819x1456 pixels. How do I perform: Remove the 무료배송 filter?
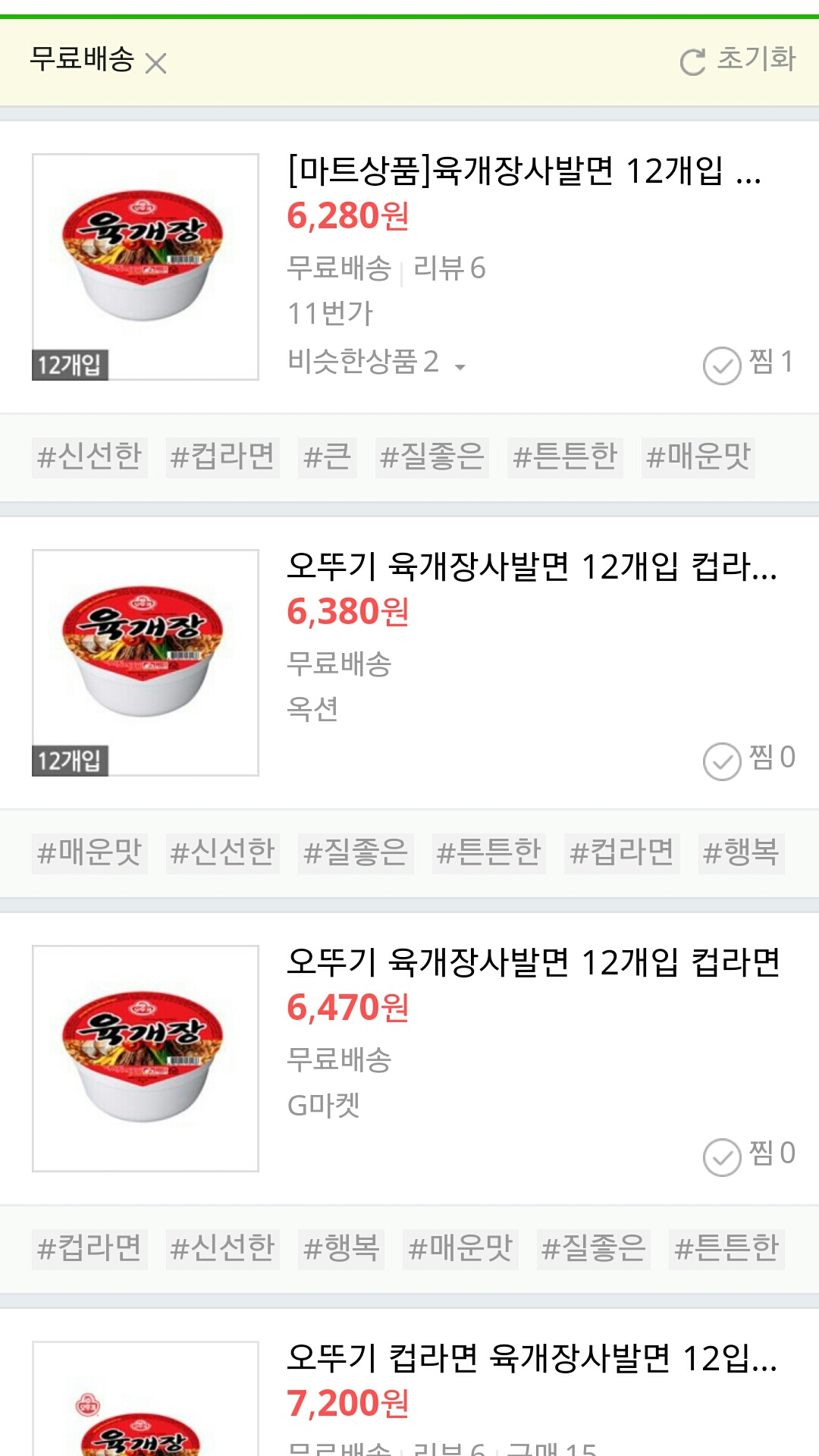tap(155, 63)
